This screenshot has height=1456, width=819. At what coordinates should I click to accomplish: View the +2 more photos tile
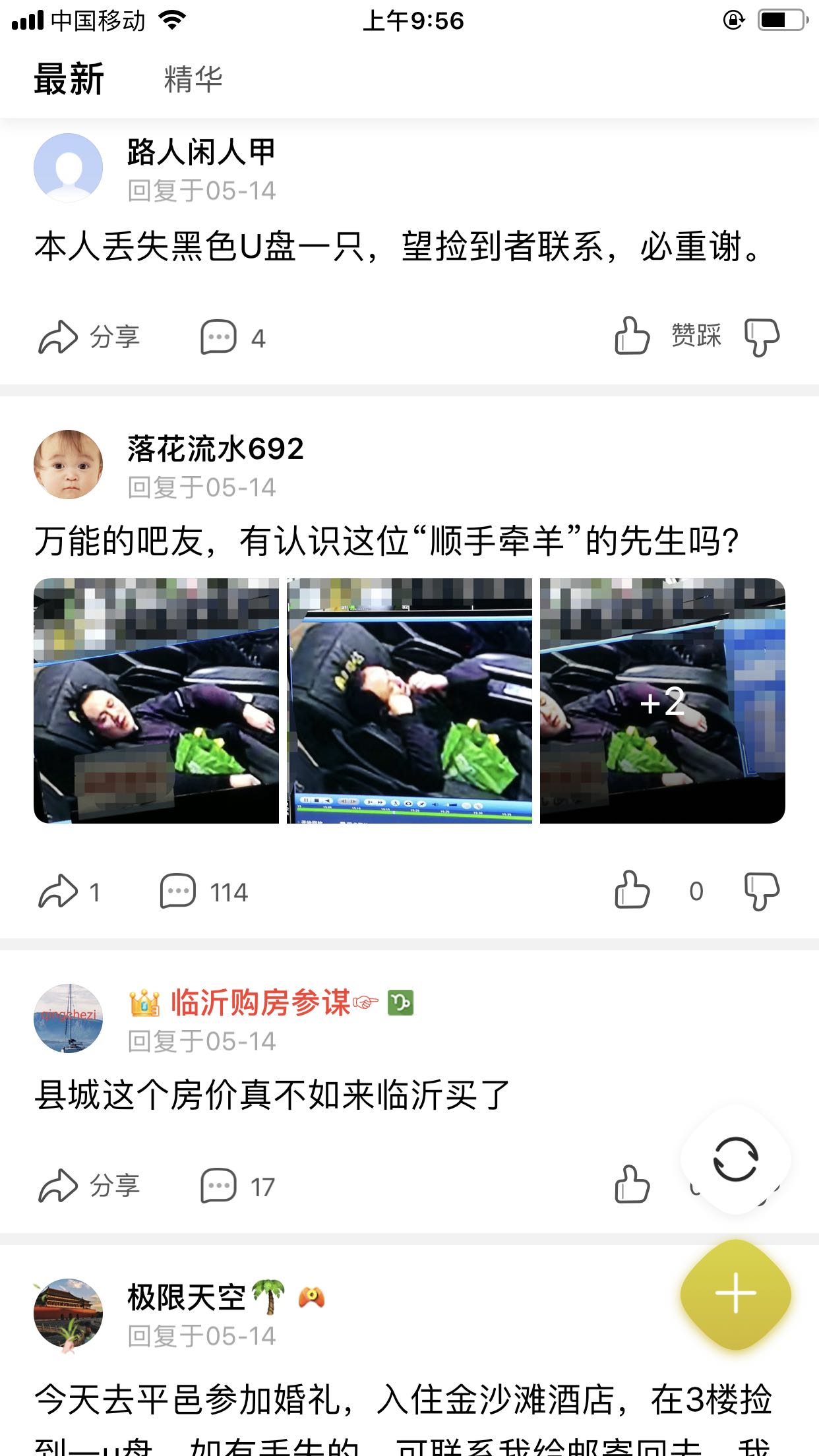point(662,700)
